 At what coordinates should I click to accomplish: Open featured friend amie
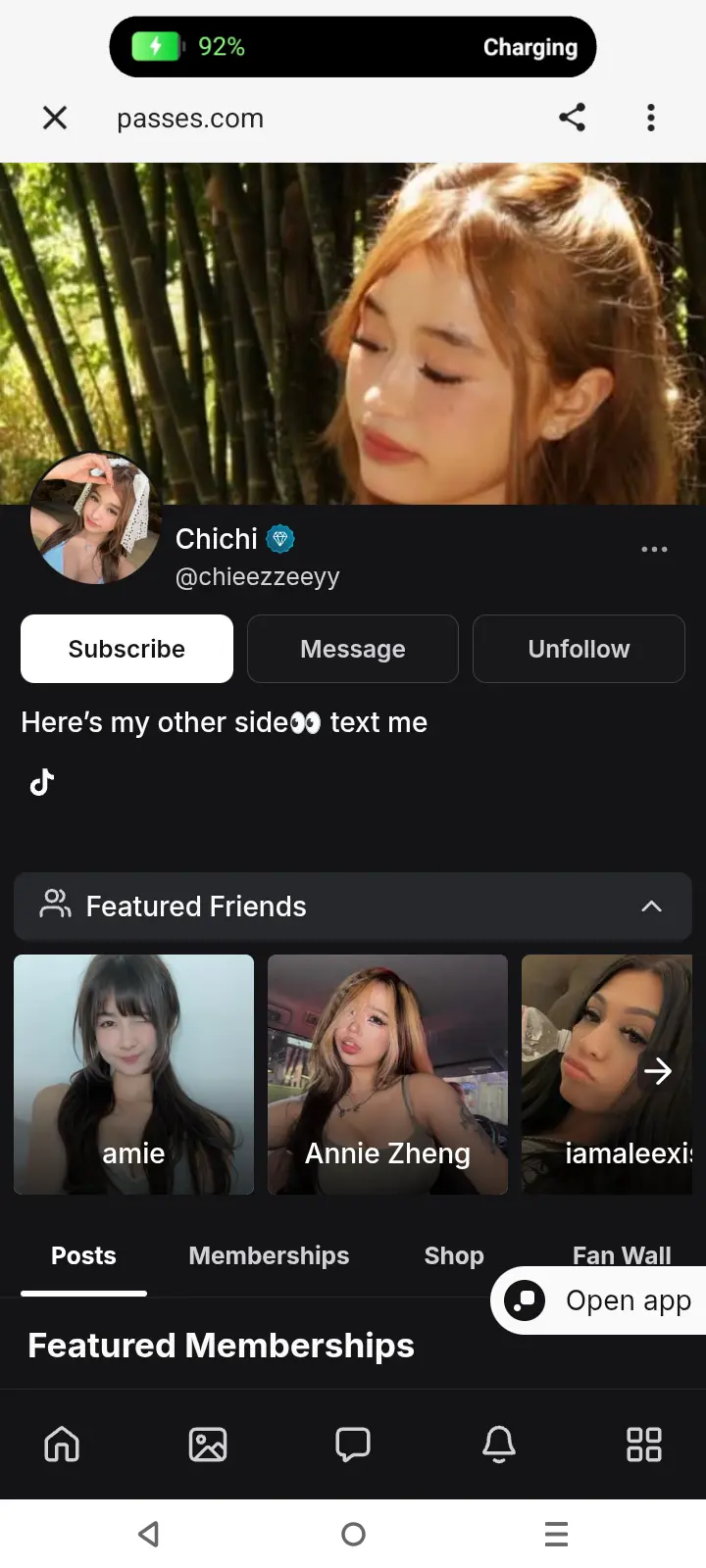(133, 1074)
